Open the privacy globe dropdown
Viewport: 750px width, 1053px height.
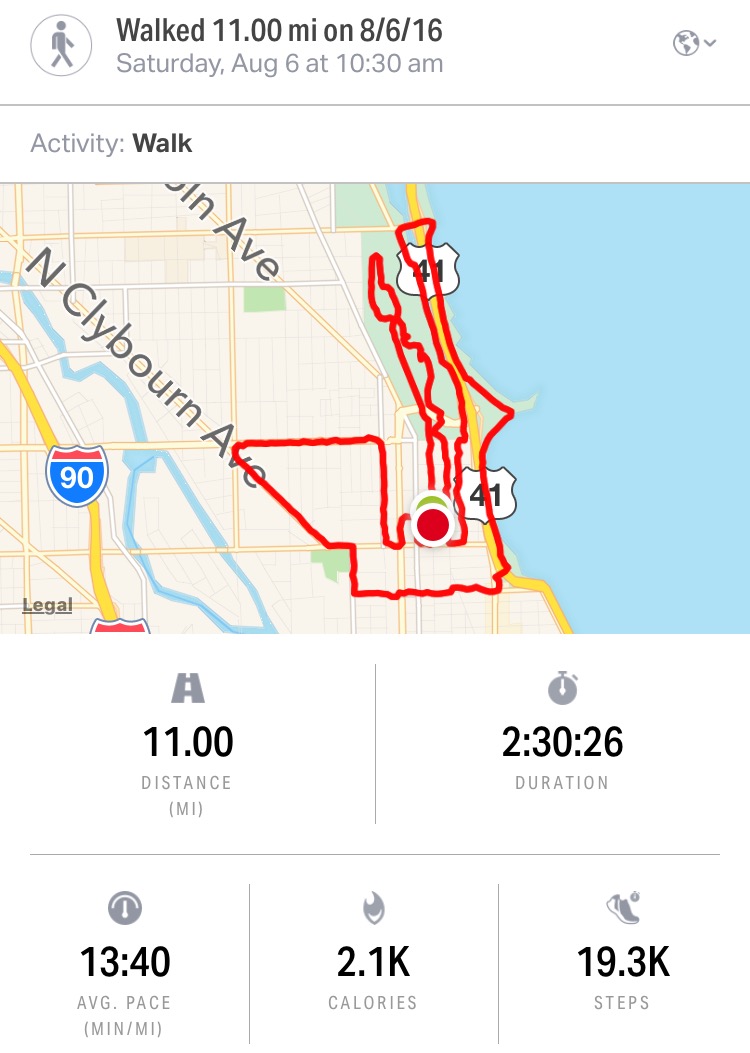694,44
